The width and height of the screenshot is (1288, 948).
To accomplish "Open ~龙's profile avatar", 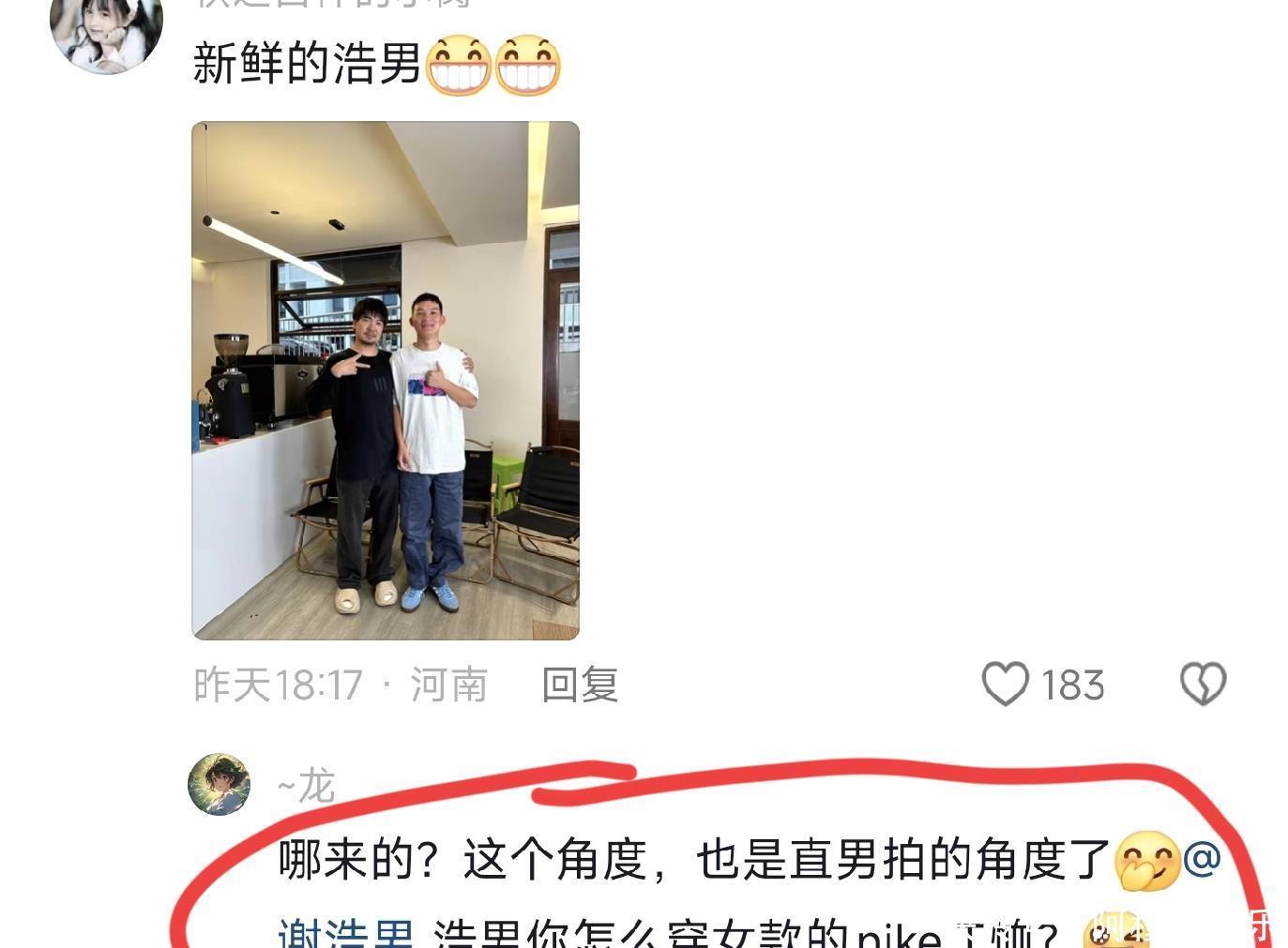I will click(x=220, y=784).
